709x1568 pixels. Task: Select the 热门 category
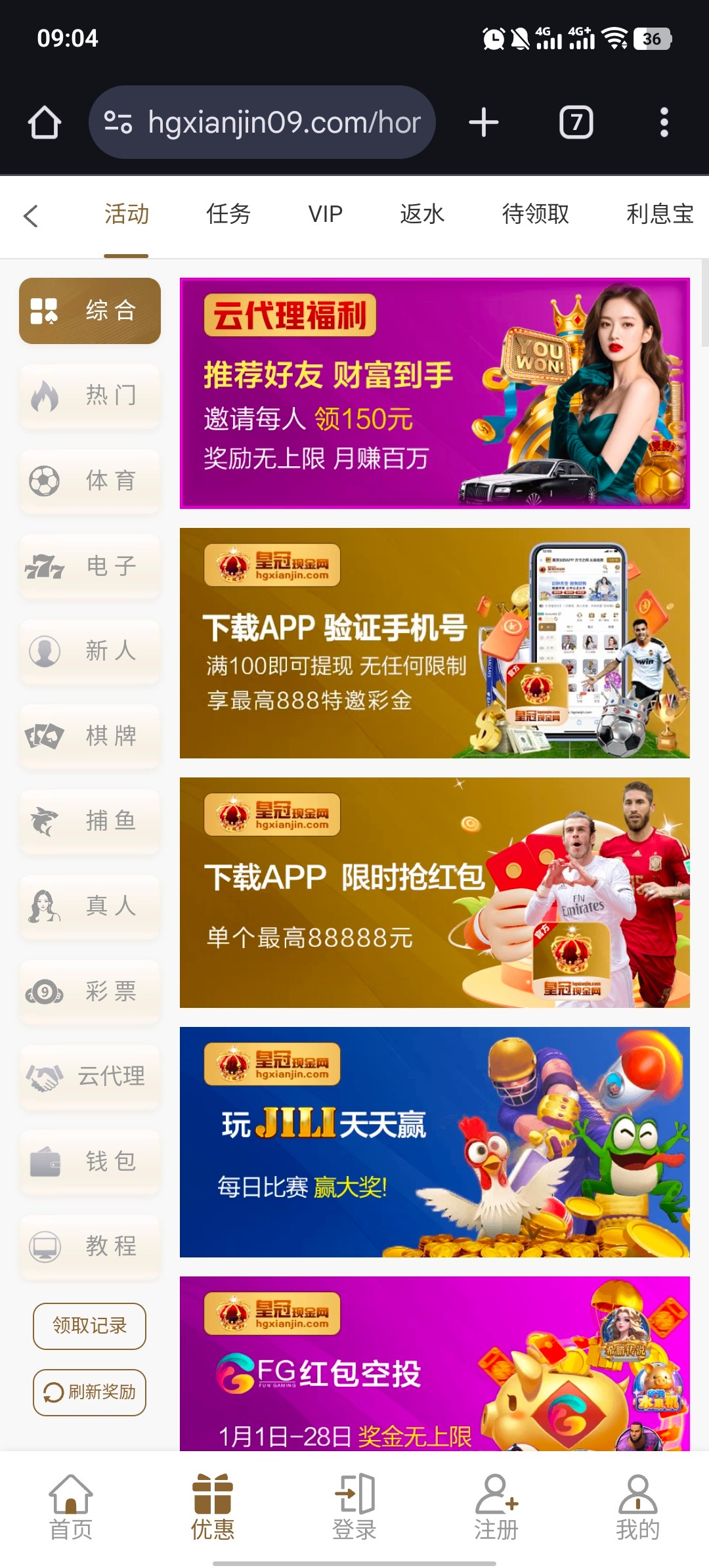click(90, 396)
